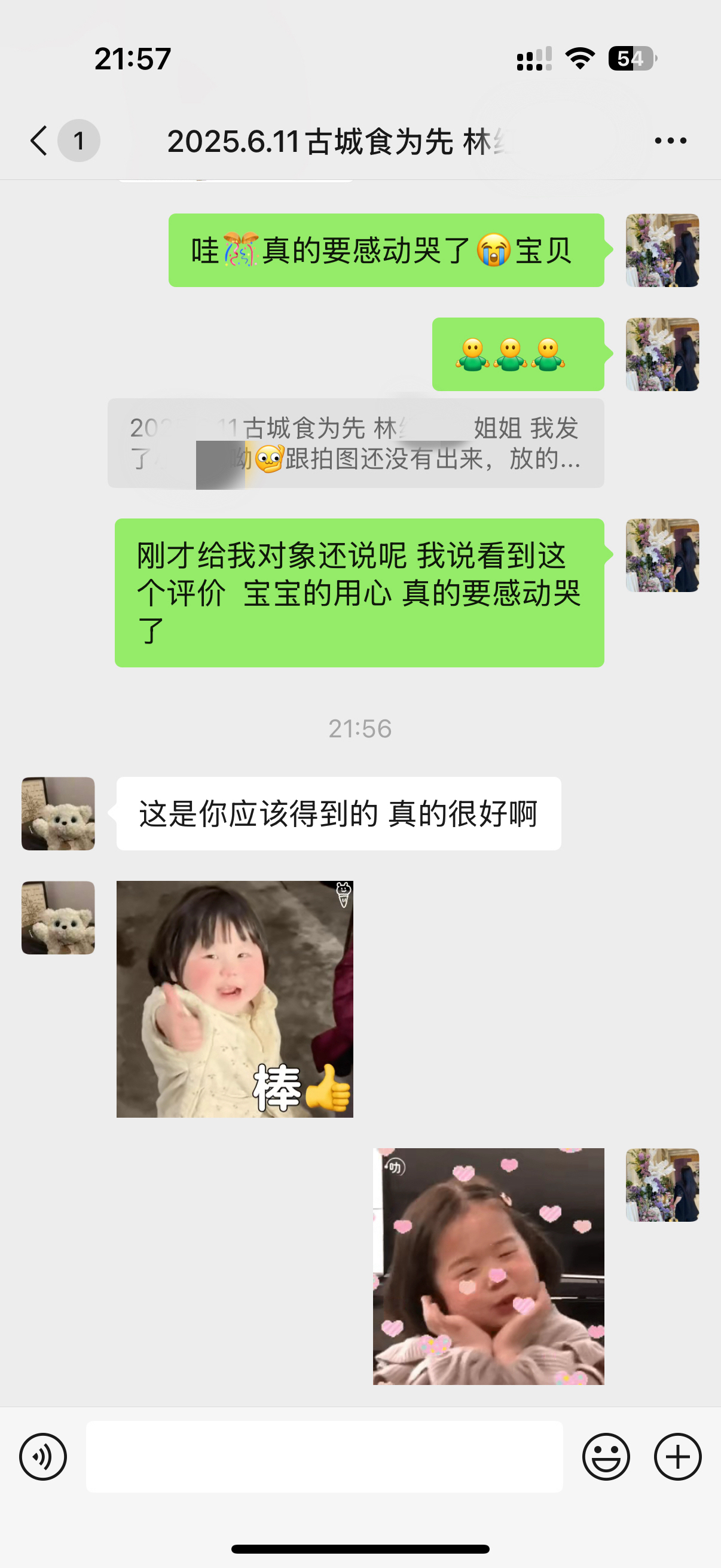Open the chat options three-dot menu
Screen dimensions: 721x1568
pyautogui.click(x=671, y=141)
